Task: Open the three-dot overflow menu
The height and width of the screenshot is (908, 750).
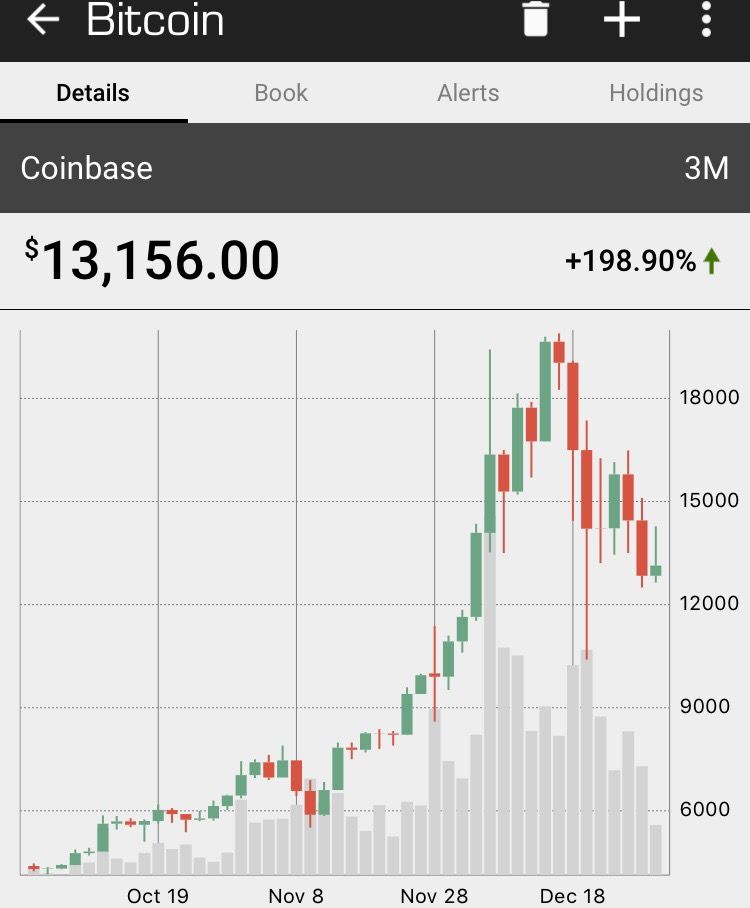Action: pyautogui.click(x=706, y=20)
